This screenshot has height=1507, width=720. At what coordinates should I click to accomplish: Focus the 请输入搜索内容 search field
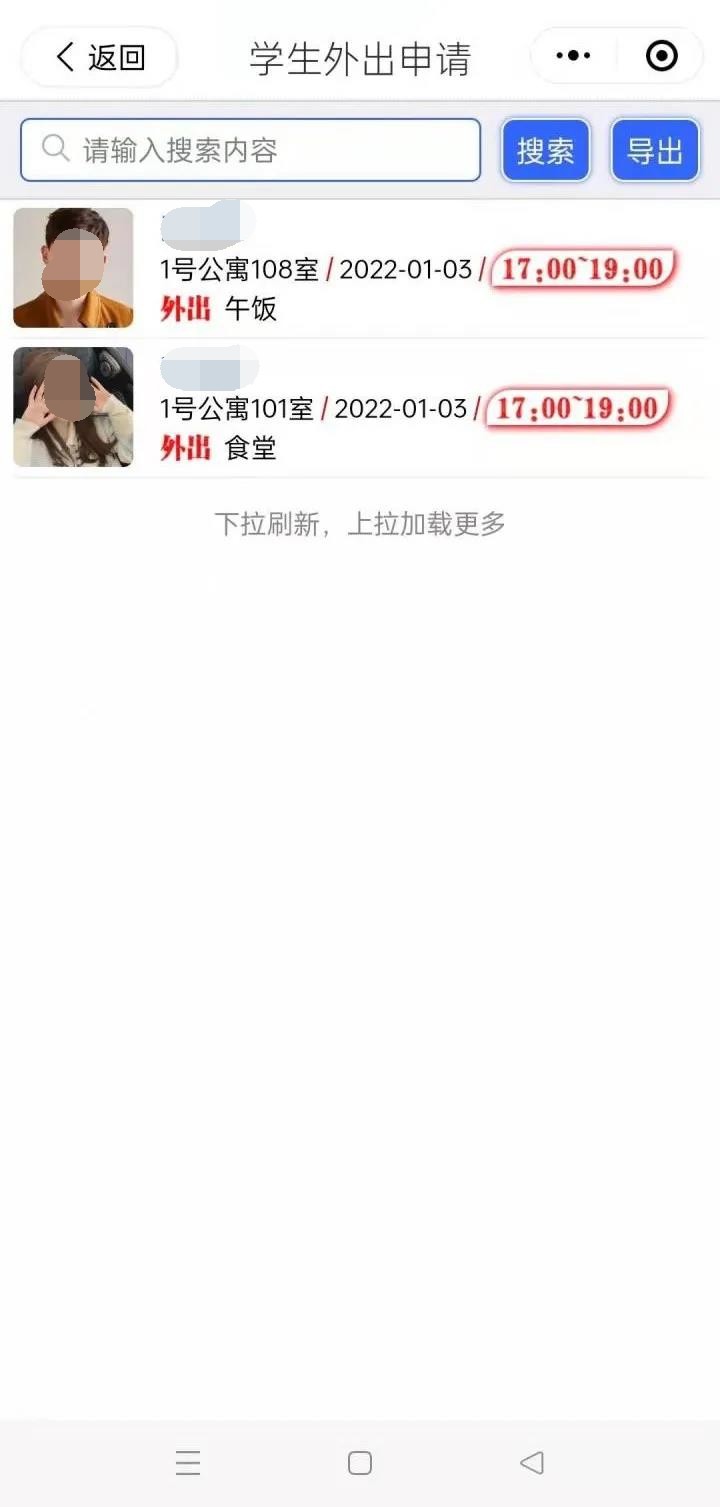tap(250, 150)
